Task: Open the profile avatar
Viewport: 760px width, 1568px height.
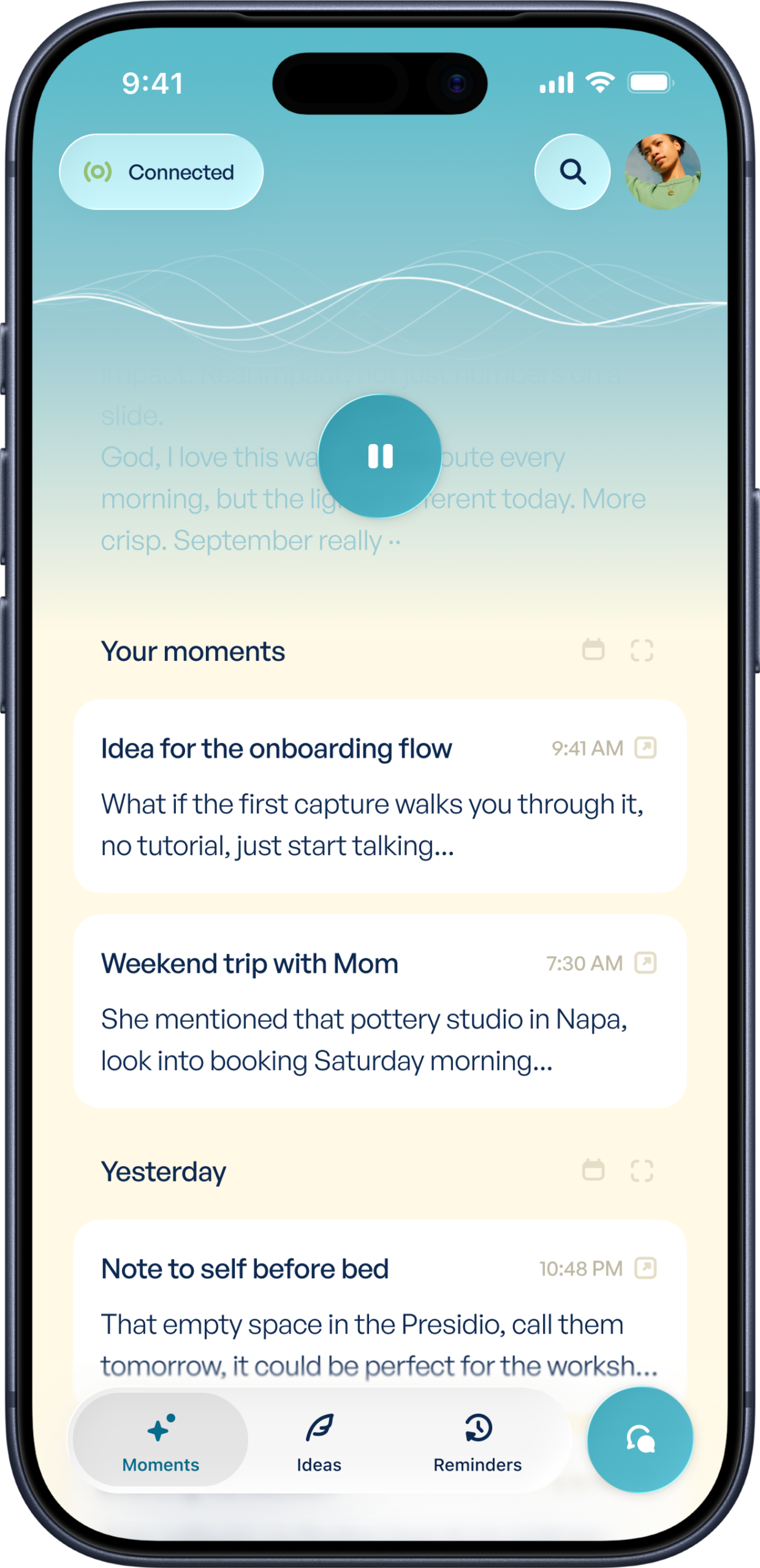Action: point(662,172)
